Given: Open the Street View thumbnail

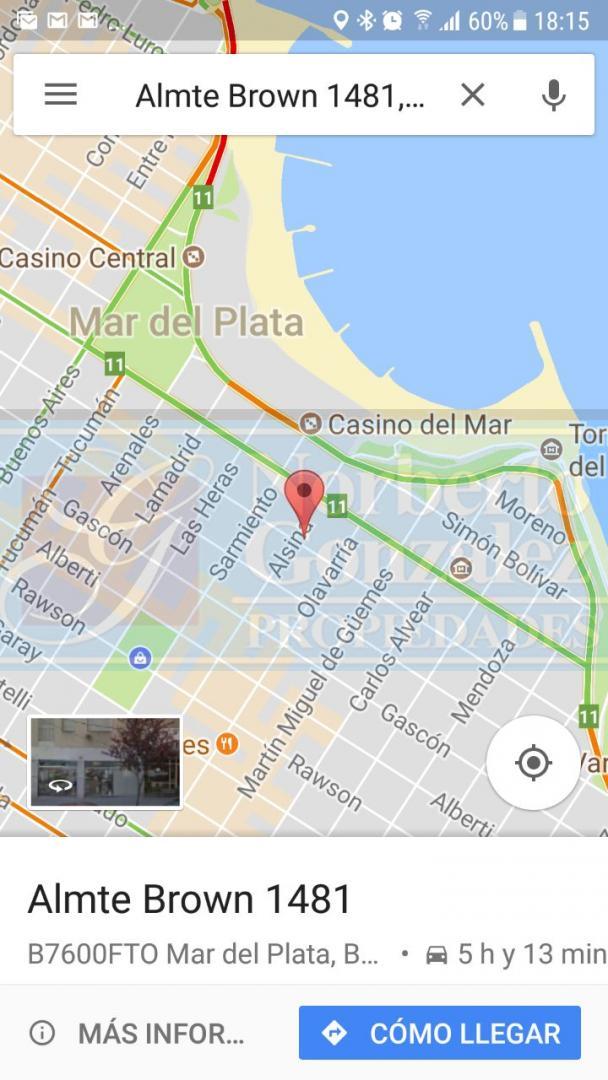Looking at the screenshot, I should coord(105,762).
